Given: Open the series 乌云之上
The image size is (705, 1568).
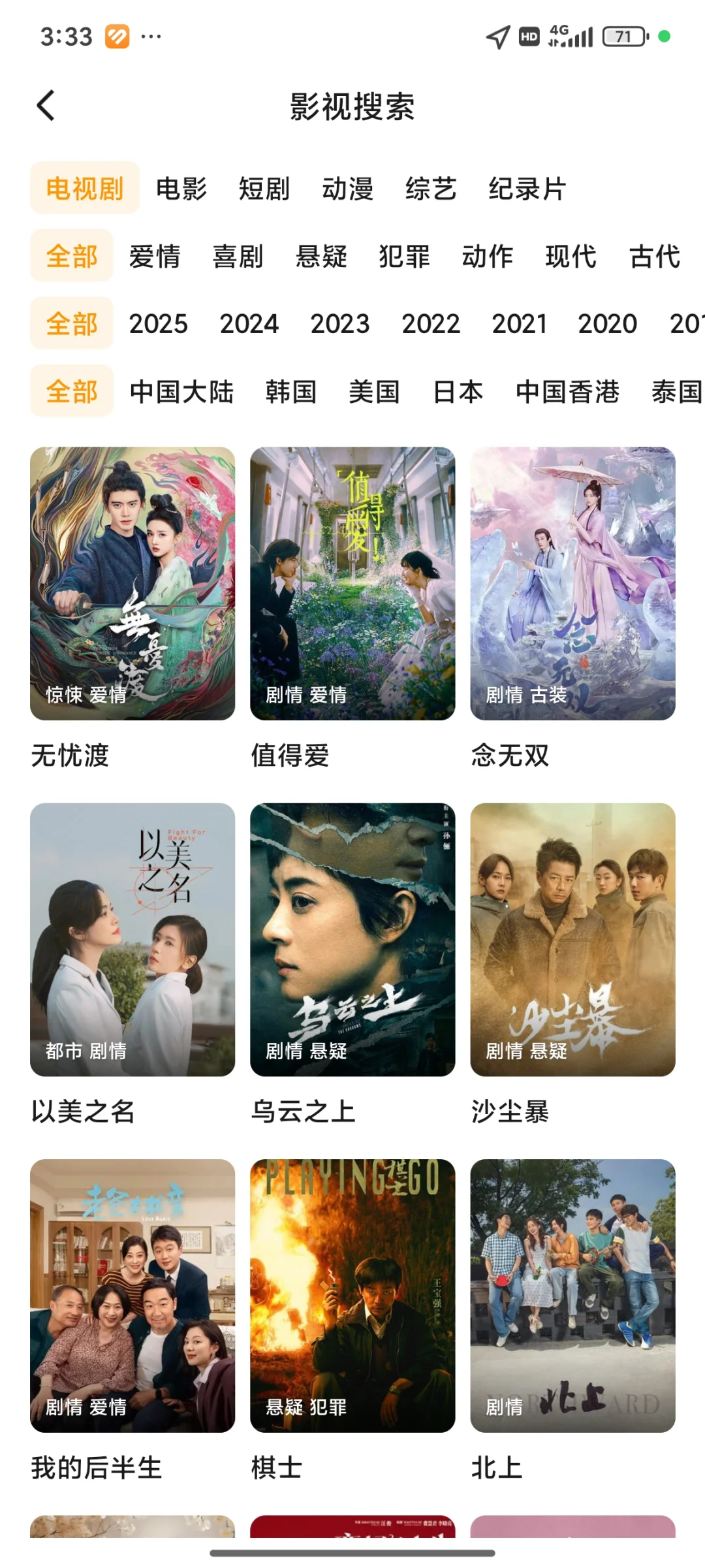Looking at the screenshot, I should point(352,939).
